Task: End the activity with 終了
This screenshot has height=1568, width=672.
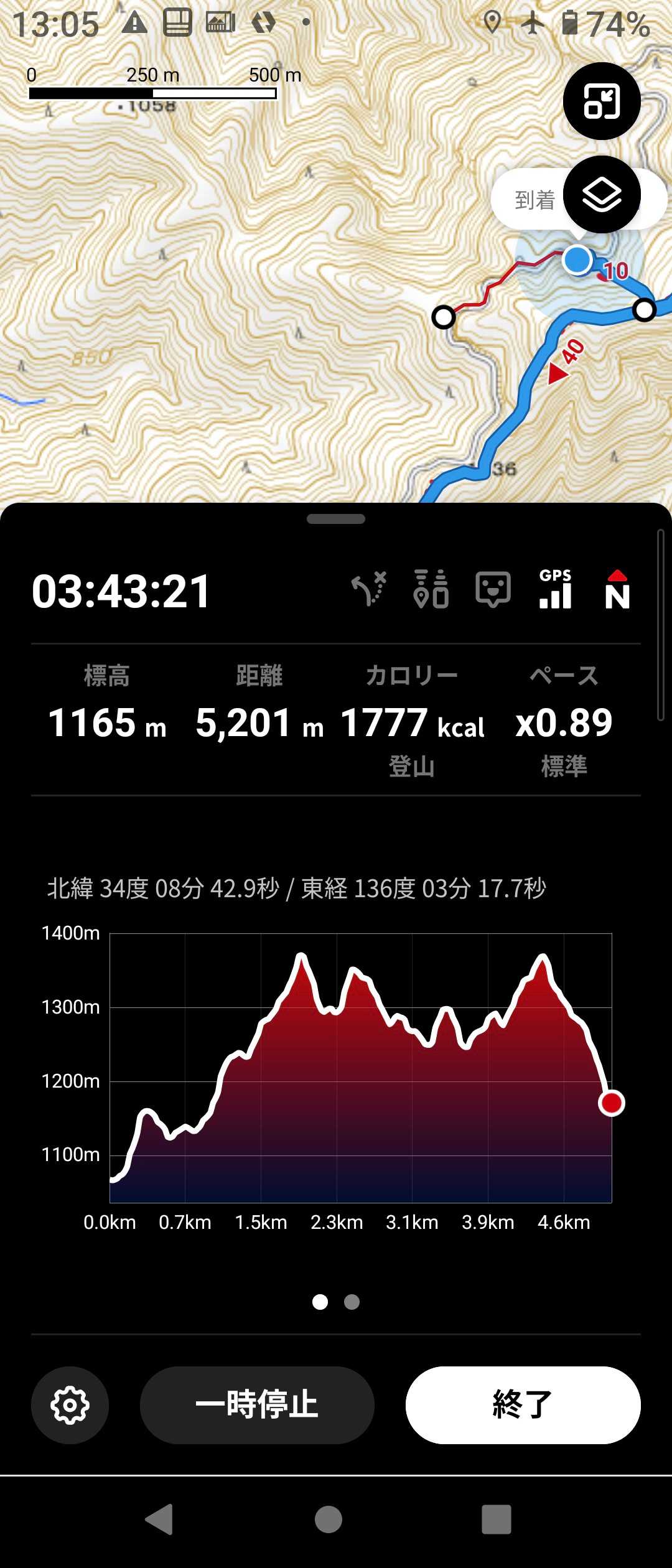Action: (523, 1405)
